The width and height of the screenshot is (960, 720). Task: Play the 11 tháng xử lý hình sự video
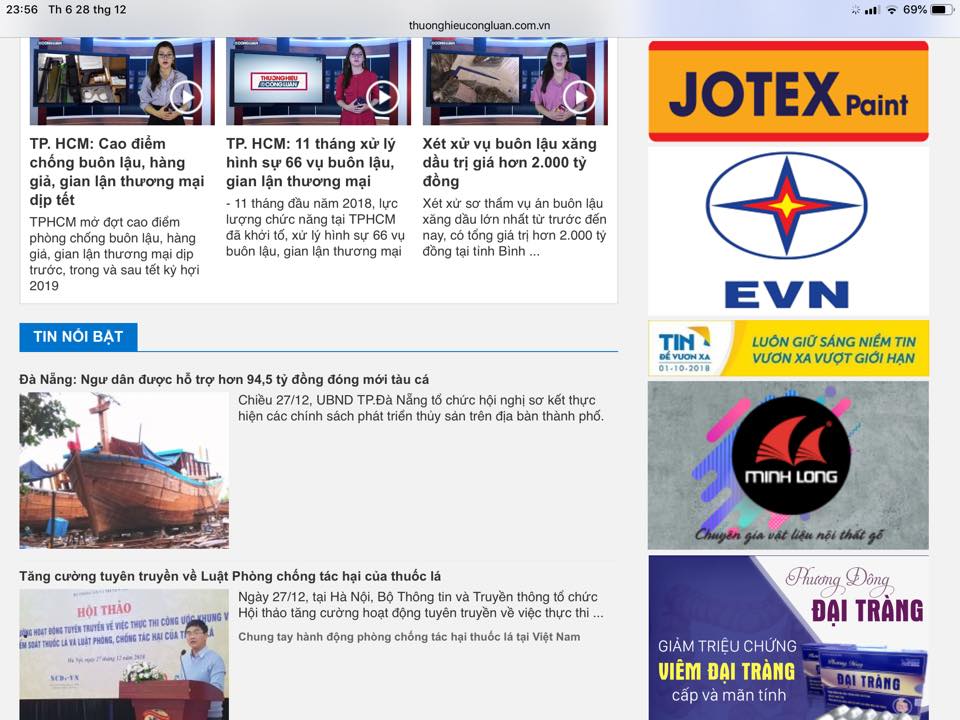(382, 97)
